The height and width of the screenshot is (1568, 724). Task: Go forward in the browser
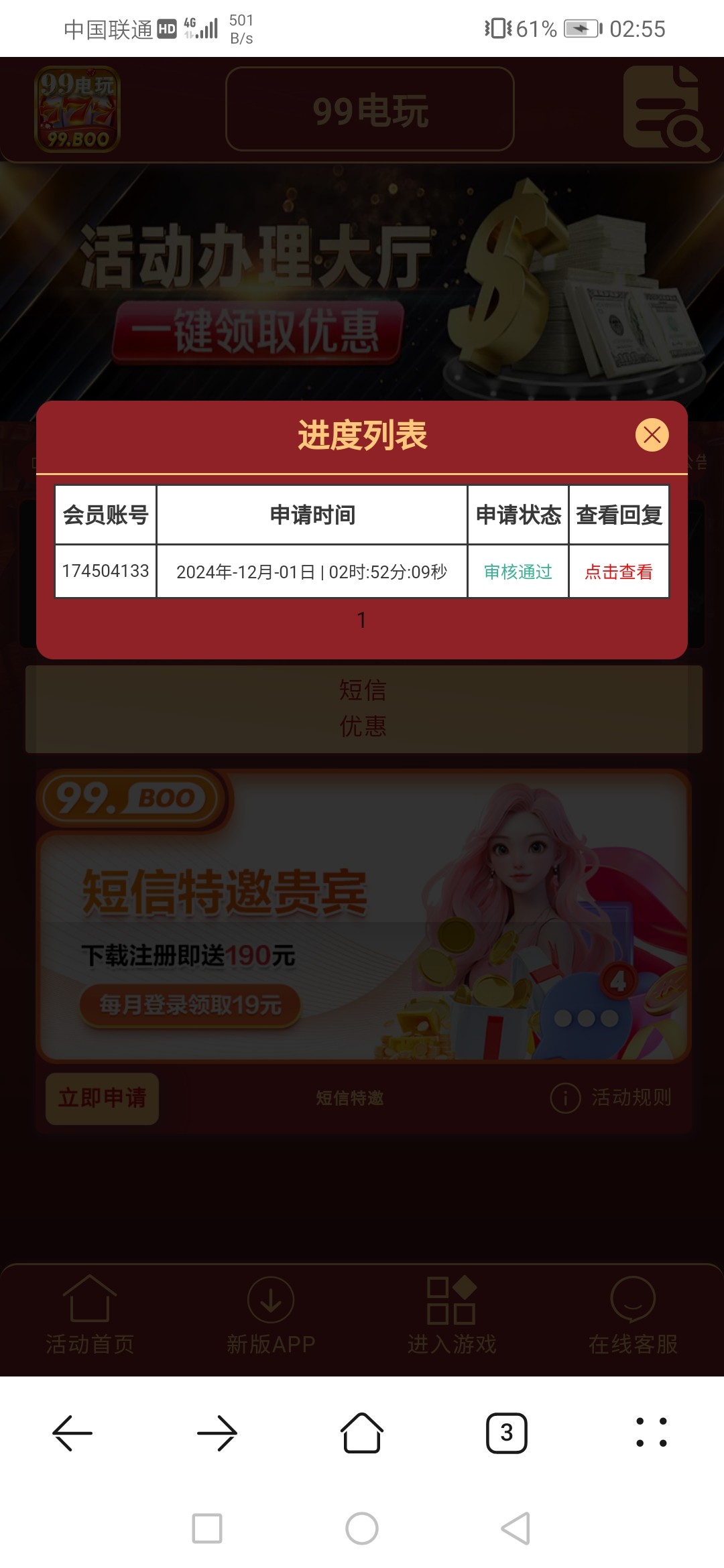[217, 1433]
